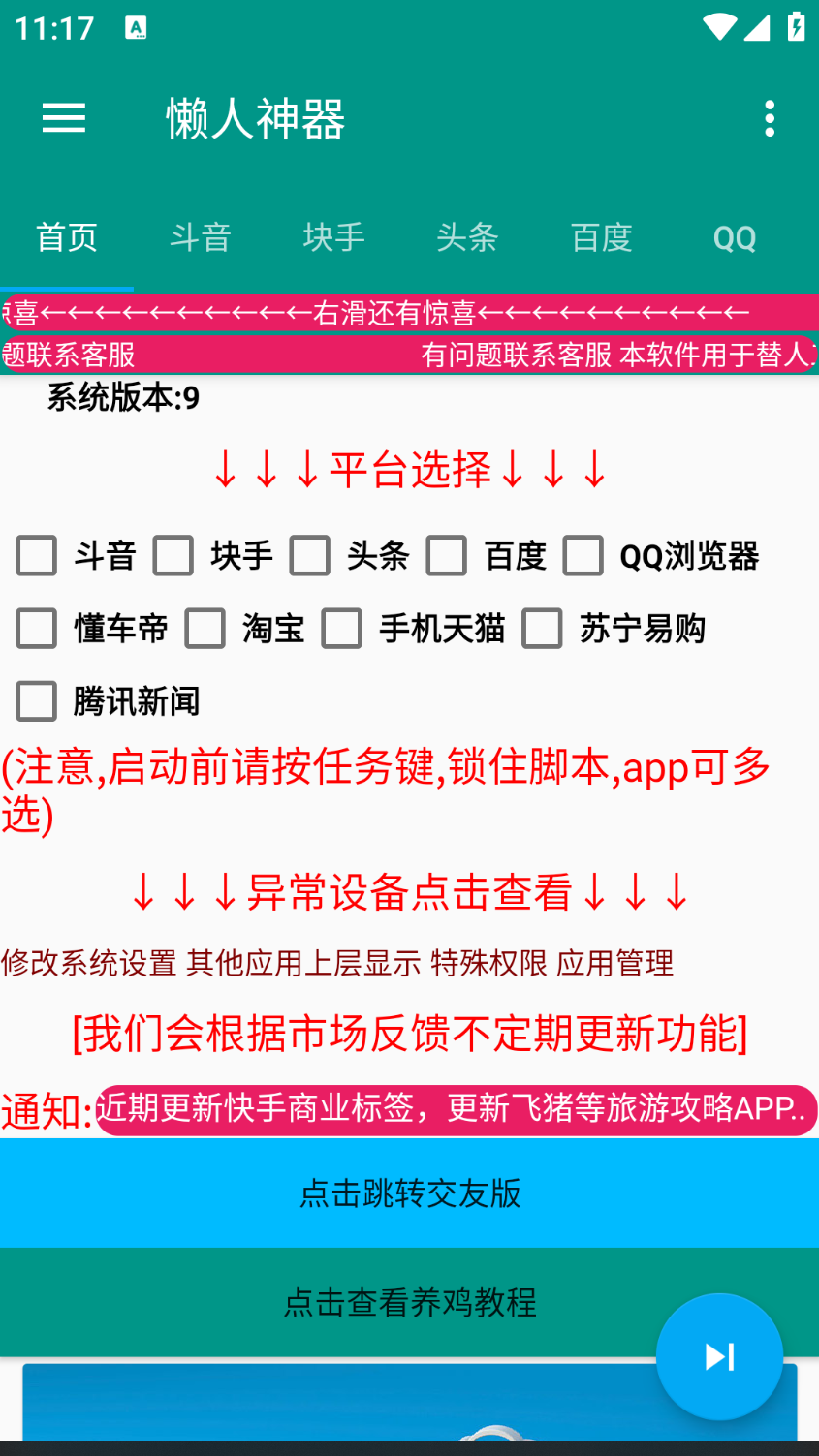Check the 苏宁易购 checkbox
The width and height of the screenshot is (819, 1456).
[543, 629]
